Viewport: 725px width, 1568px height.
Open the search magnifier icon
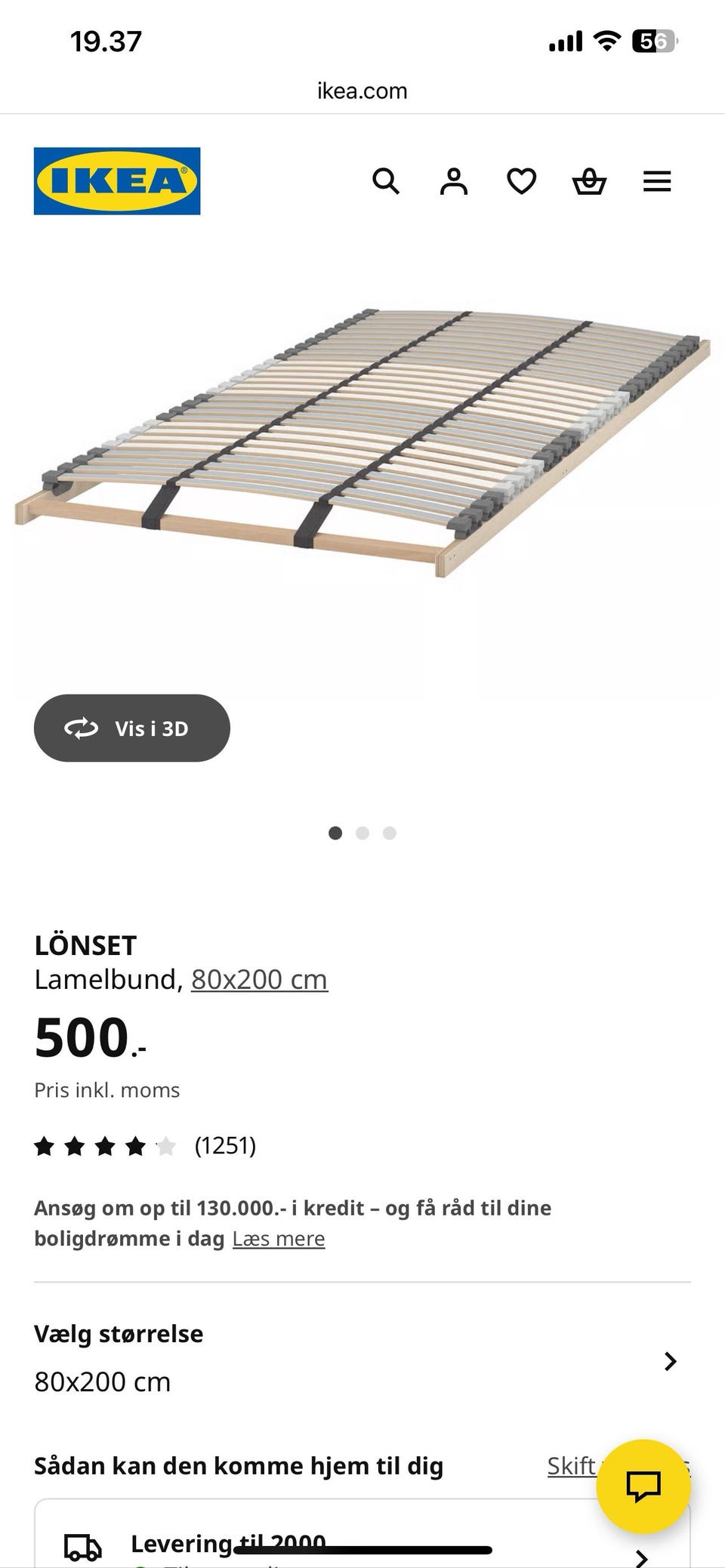point(386,181)
